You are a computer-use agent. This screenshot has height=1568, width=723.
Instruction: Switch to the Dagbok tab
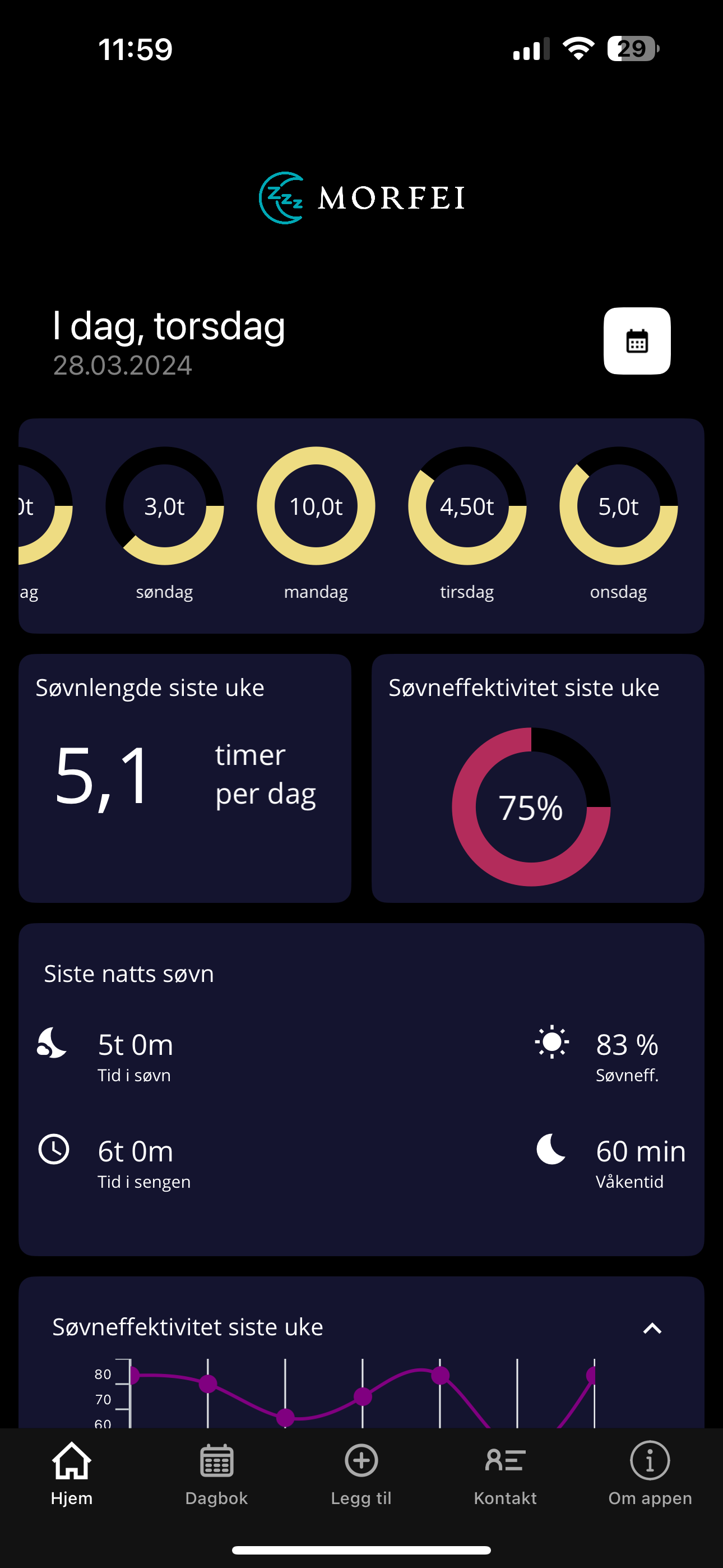[x=216, y=1473]
